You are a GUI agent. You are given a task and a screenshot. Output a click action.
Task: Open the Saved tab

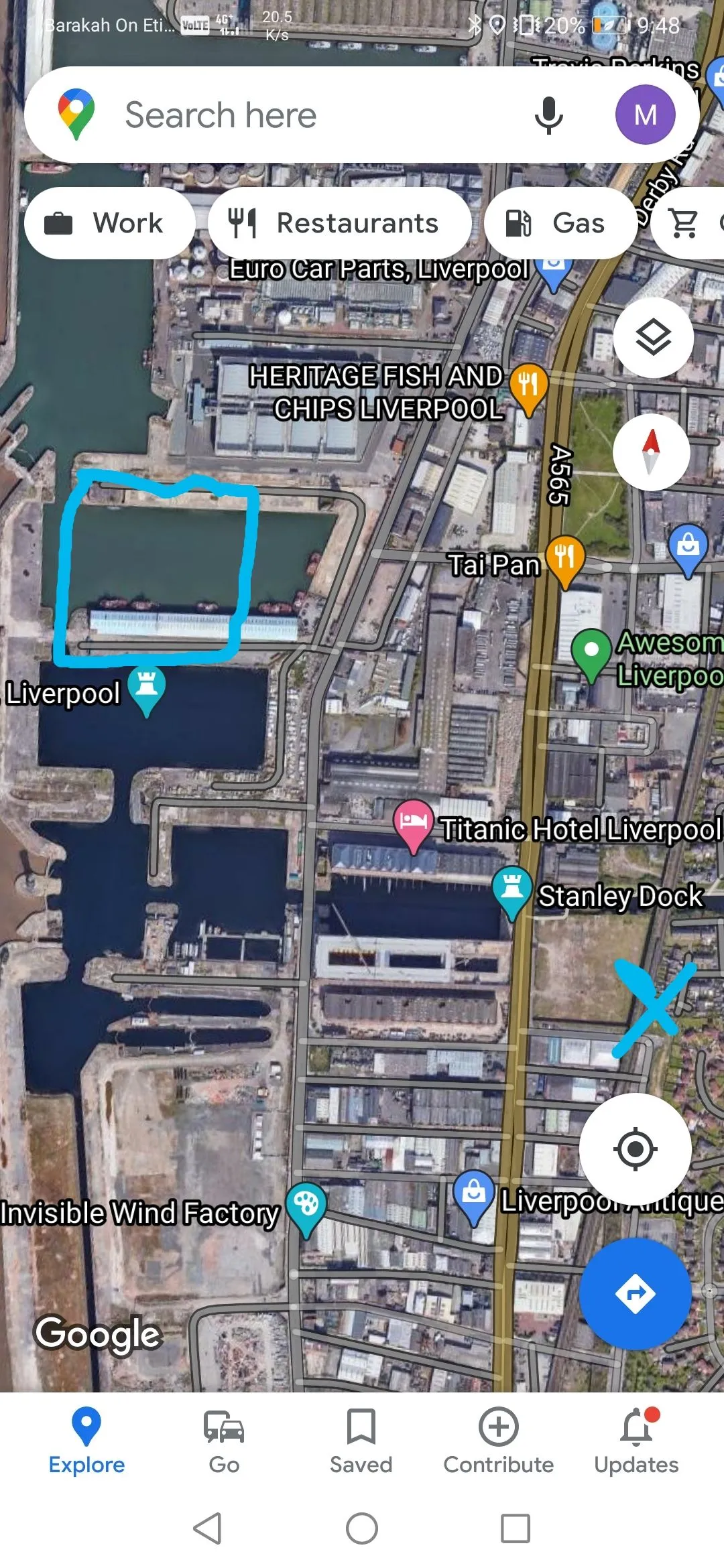click(x=361, y=1441)
